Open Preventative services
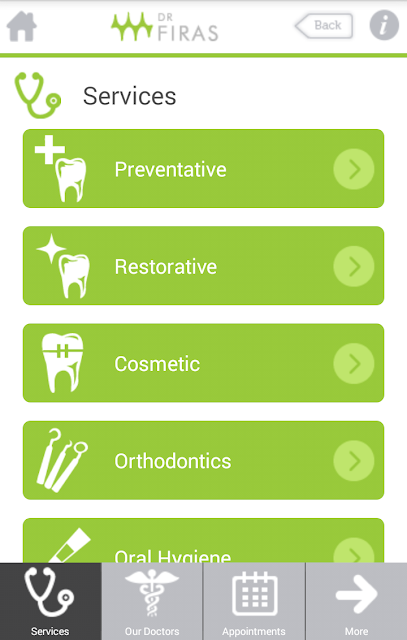The width and height of the screenshot is (407, 640). (203, 169)
